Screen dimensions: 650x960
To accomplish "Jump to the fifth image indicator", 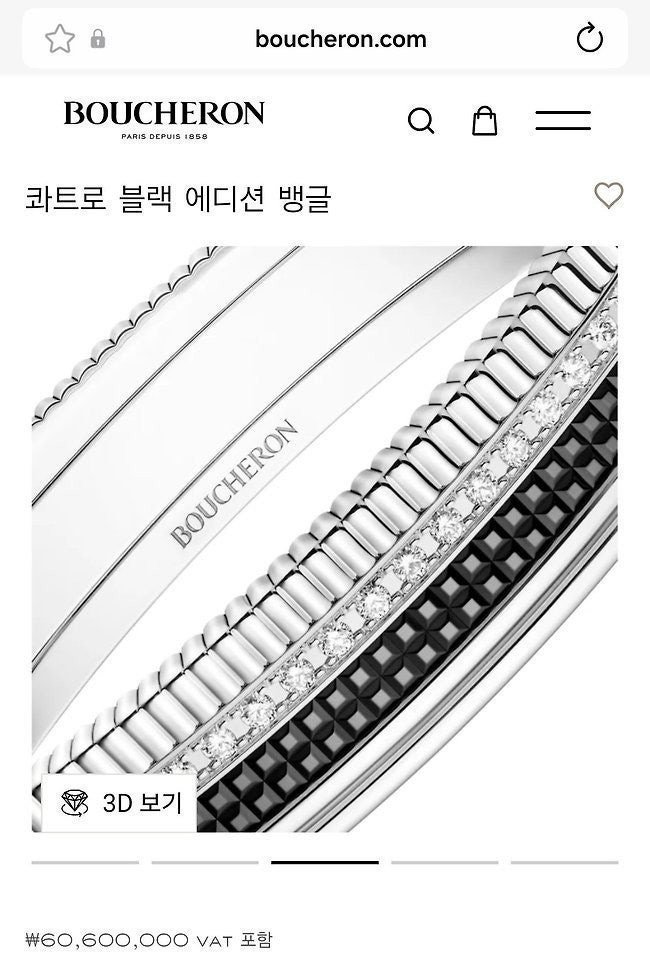I will 564,862.
